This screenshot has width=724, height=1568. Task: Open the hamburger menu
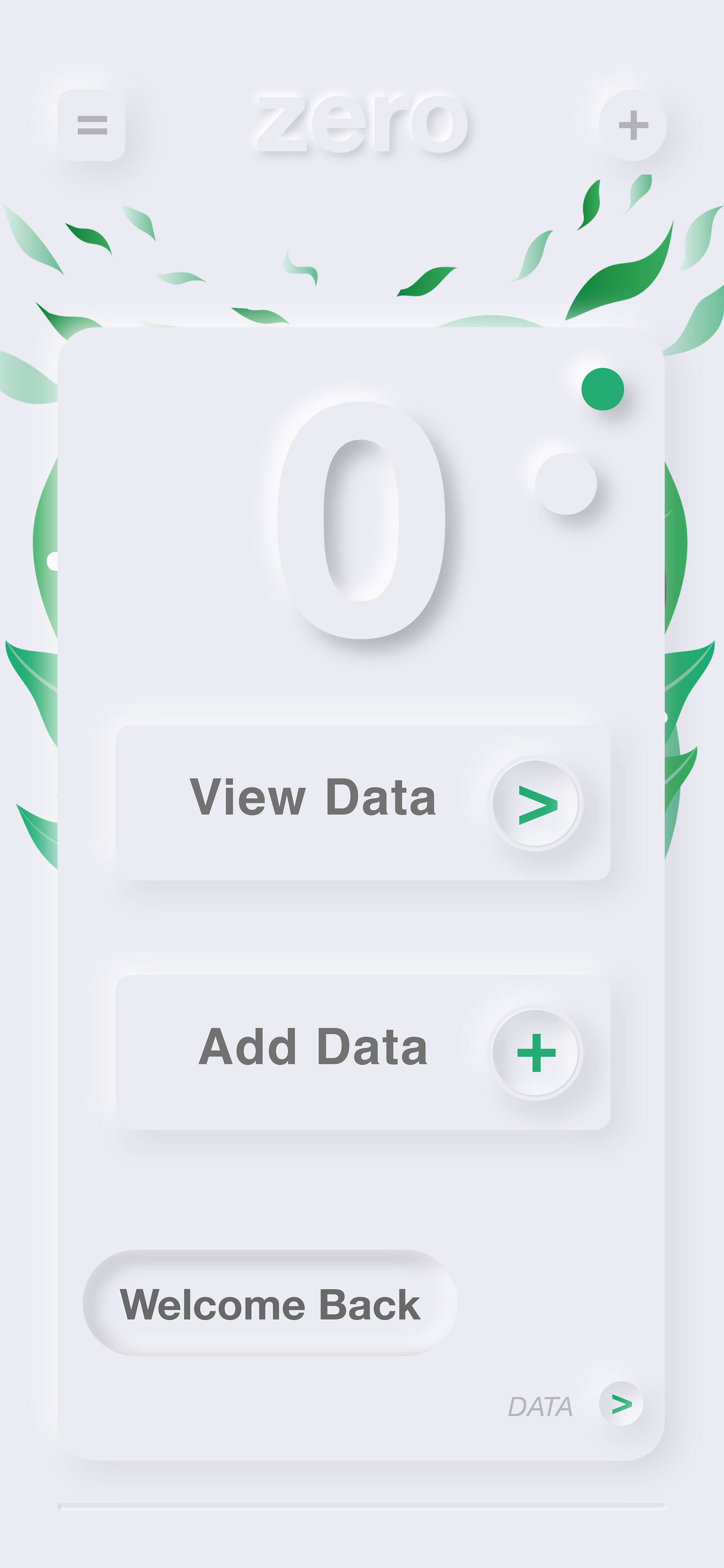click(x=91, y=125)
